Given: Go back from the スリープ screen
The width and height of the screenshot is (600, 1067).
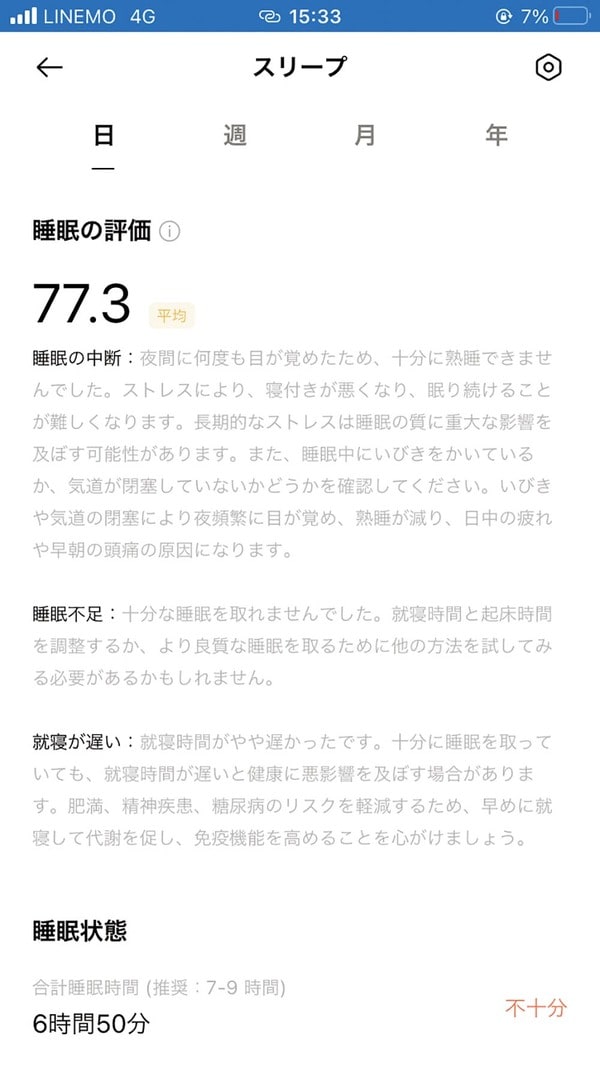Looking at the screenshot, I should point(49,68).
